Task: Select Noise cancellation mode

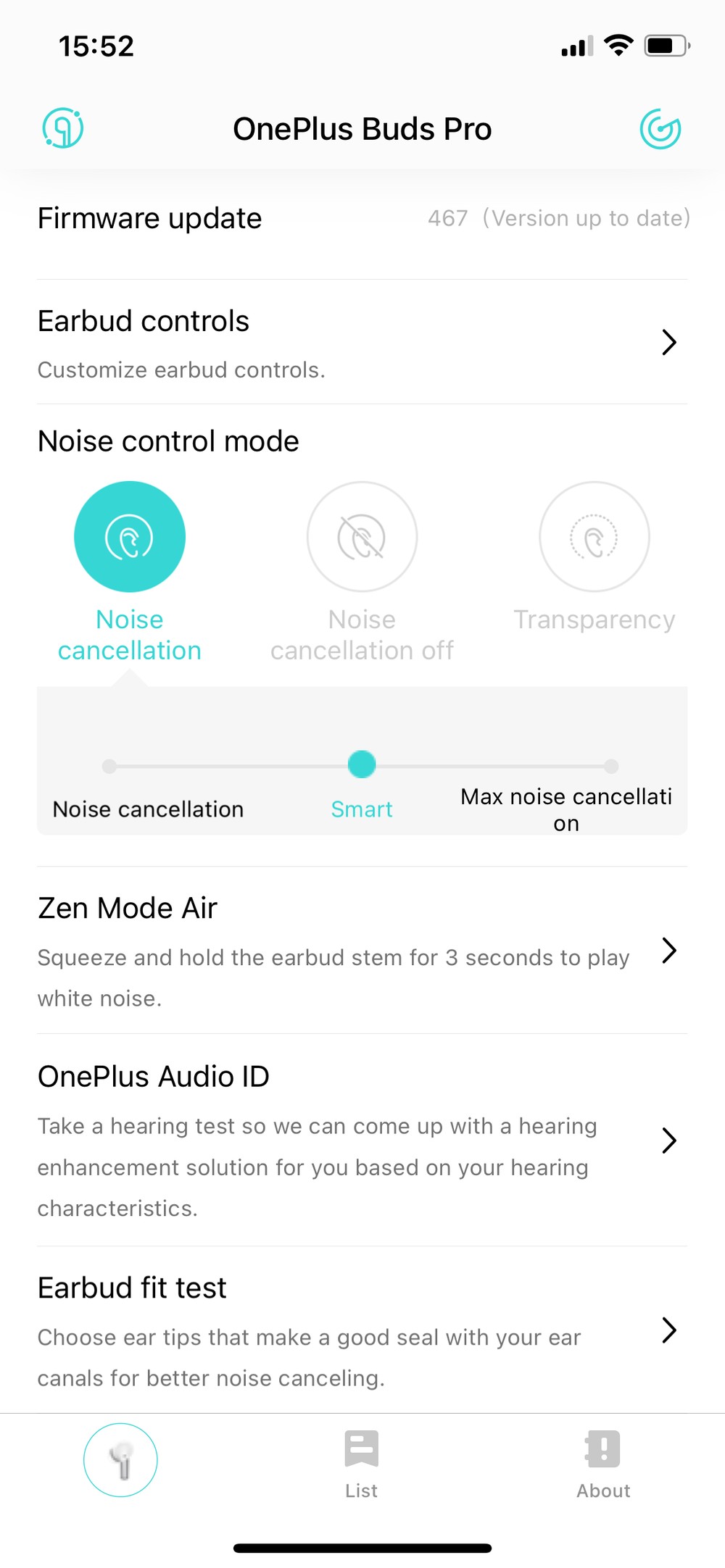Action: click(x=130, y=536)
